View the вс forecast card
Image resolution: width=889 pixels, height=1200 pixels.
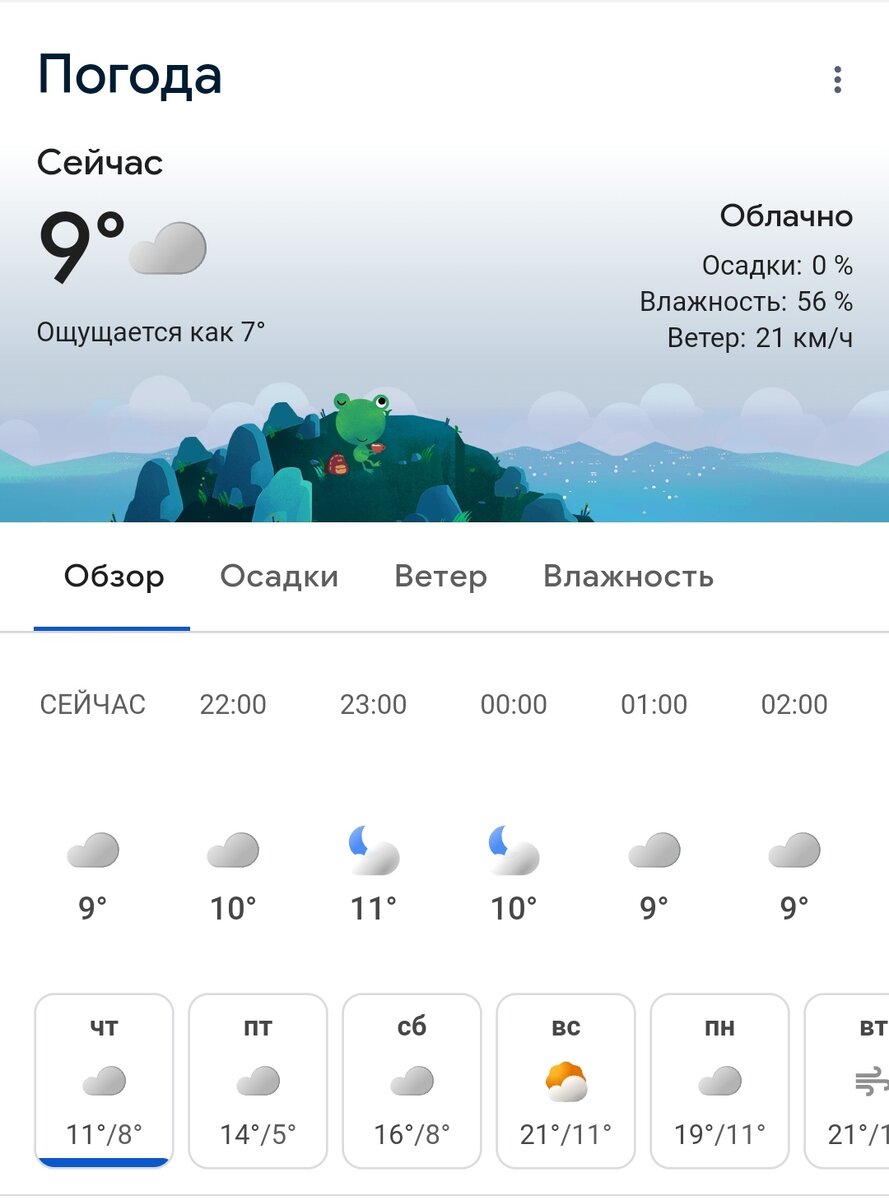tap(566, 1080)
